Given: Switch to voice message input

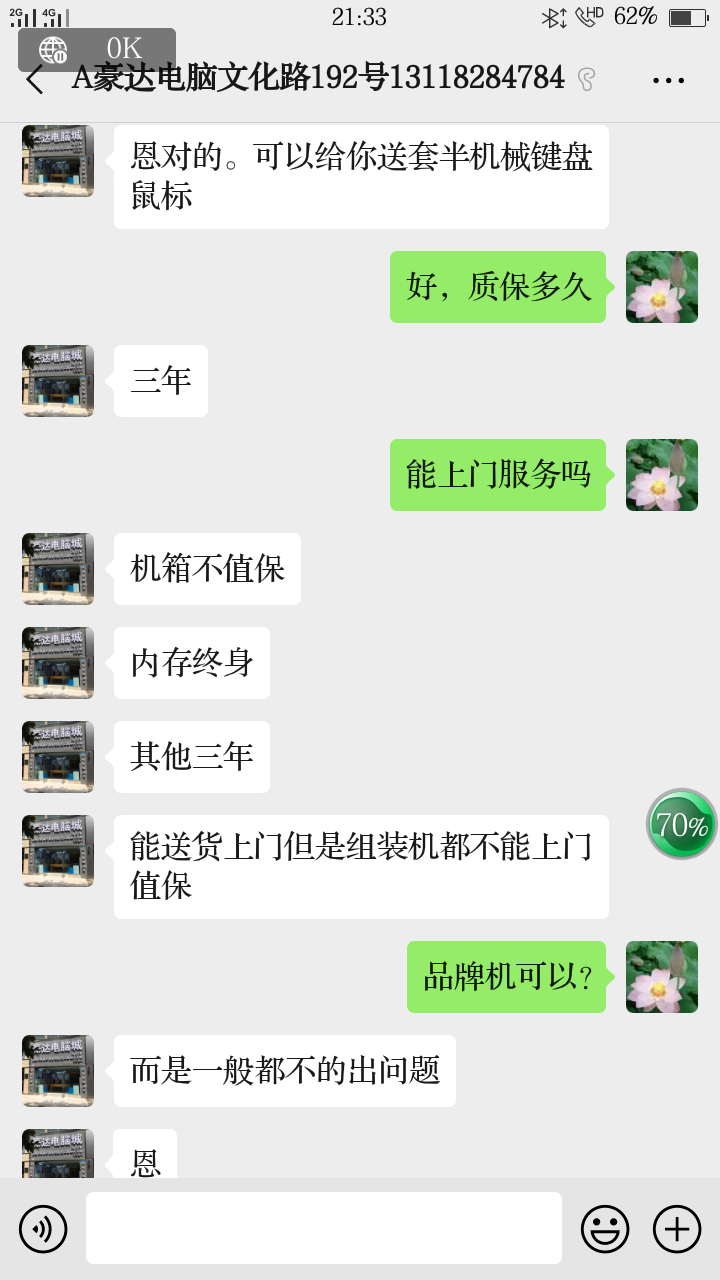Looking at the screenshot, I should pos(43,1229).
